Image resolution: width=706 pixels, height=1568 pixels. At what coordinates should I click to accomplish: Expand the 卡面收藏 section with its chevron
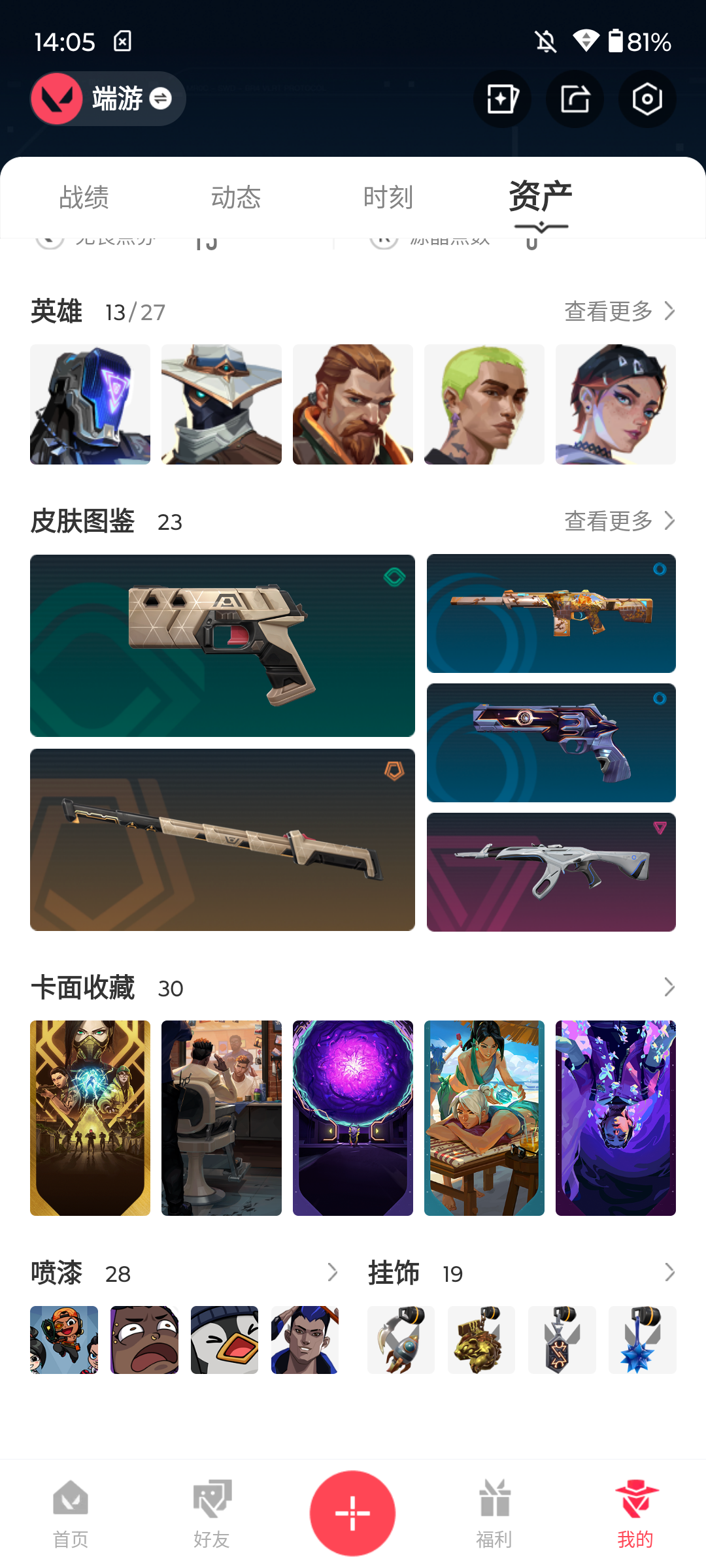669,987
